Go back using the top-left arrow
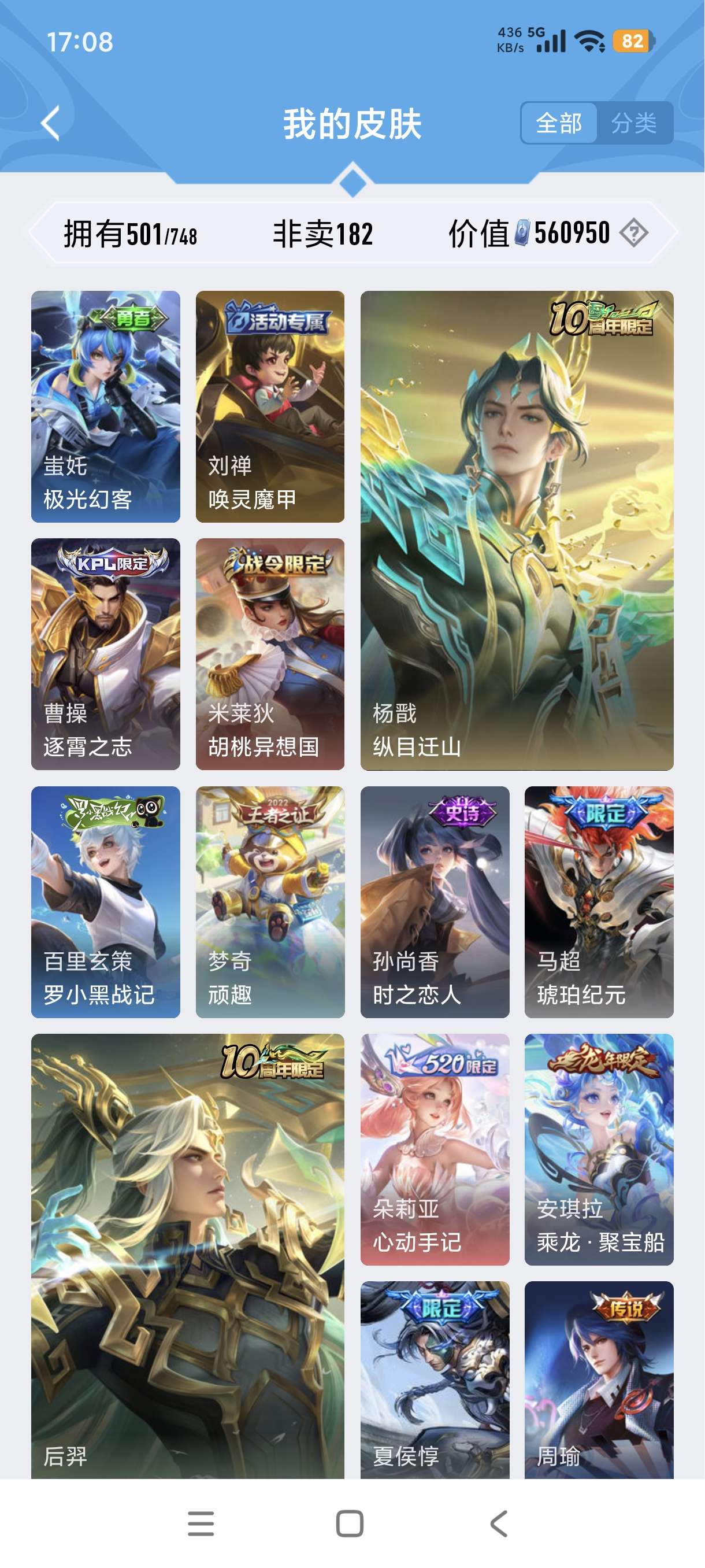705x1568 pixels. pyautogui.click(x=51, y=124)
